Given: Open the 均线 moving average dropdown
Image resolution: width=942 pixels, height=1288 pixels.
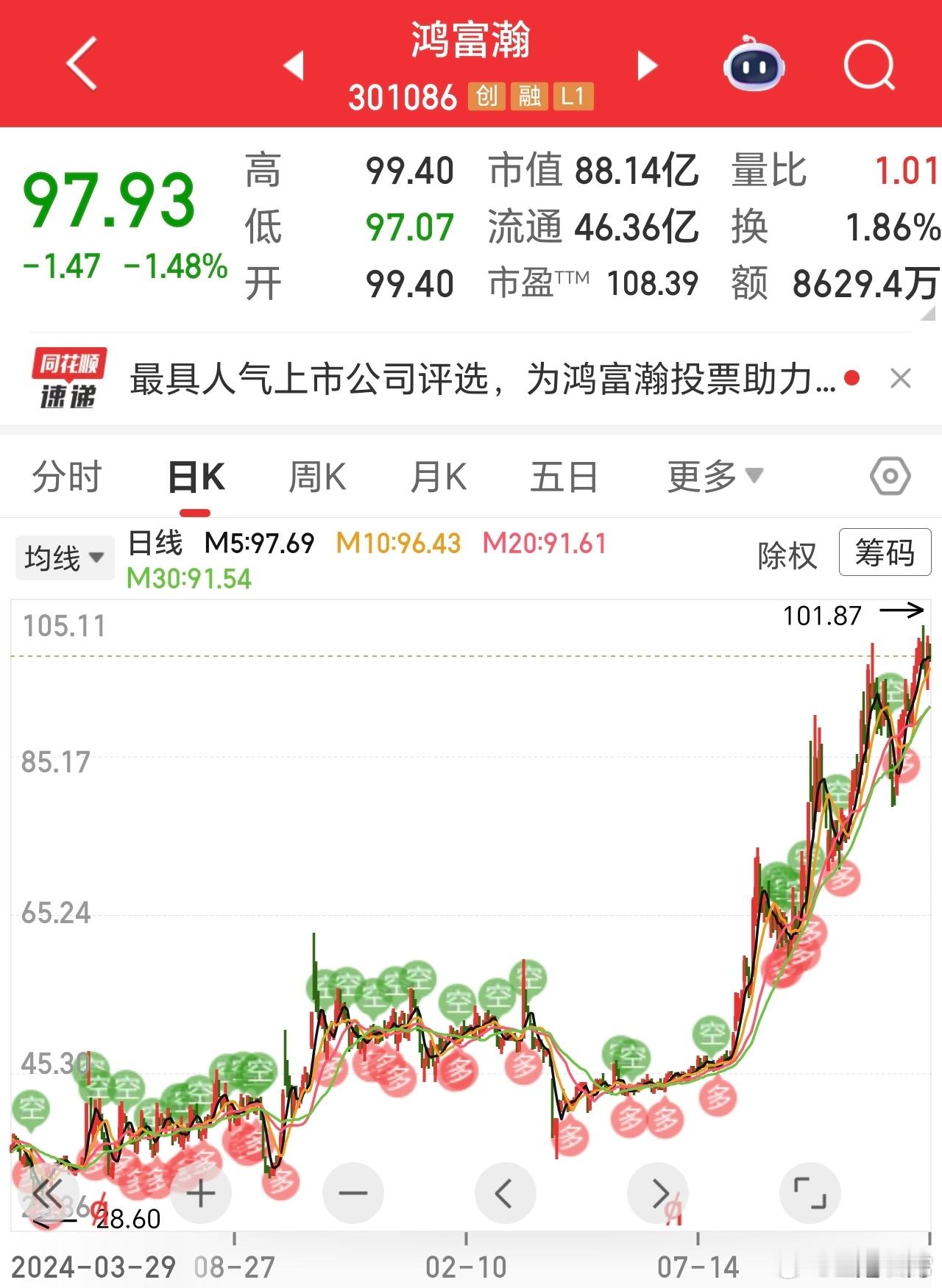Looking at the screenshot, I should point(63,557).
